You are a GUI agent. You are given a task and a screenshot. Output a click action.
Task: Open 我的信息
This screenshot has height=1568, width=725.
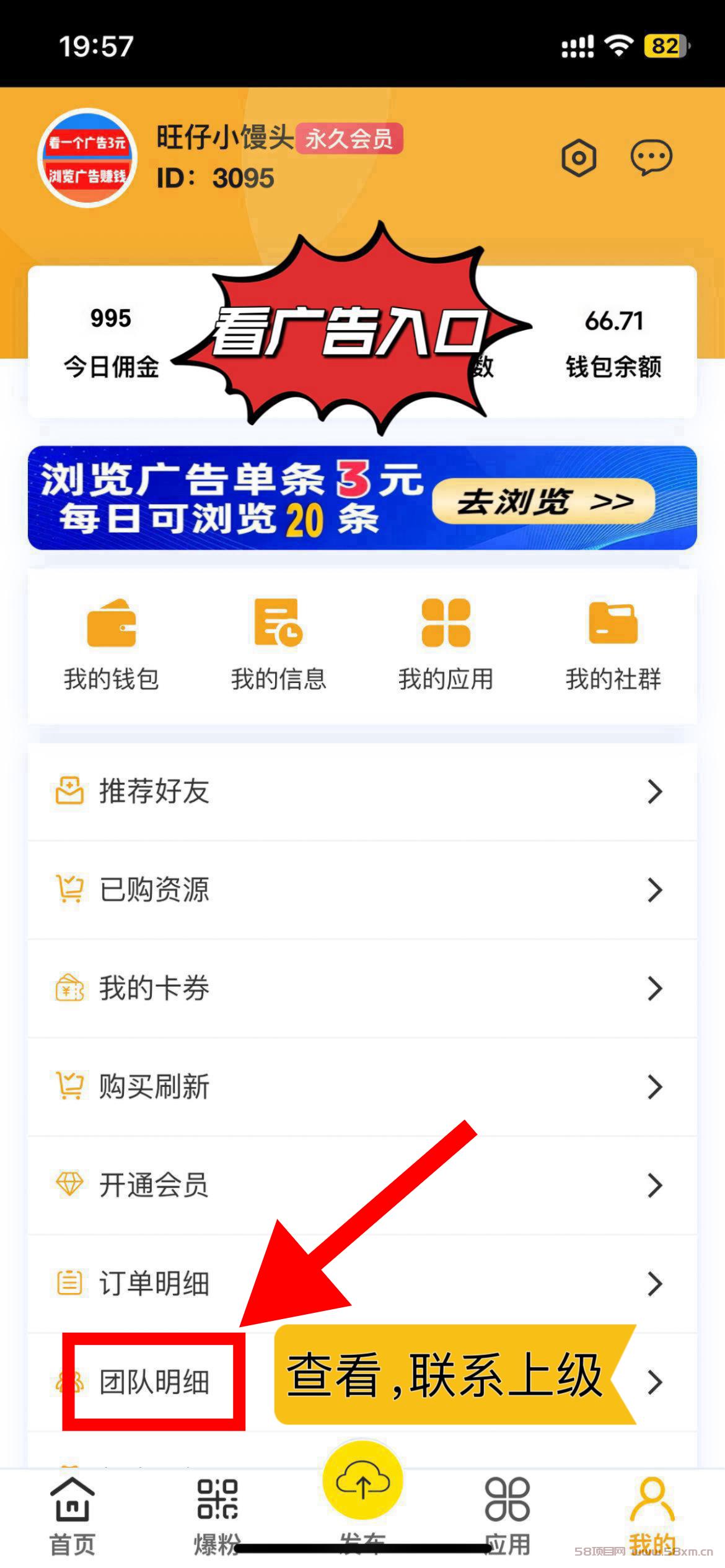click(x=279, y=645)
